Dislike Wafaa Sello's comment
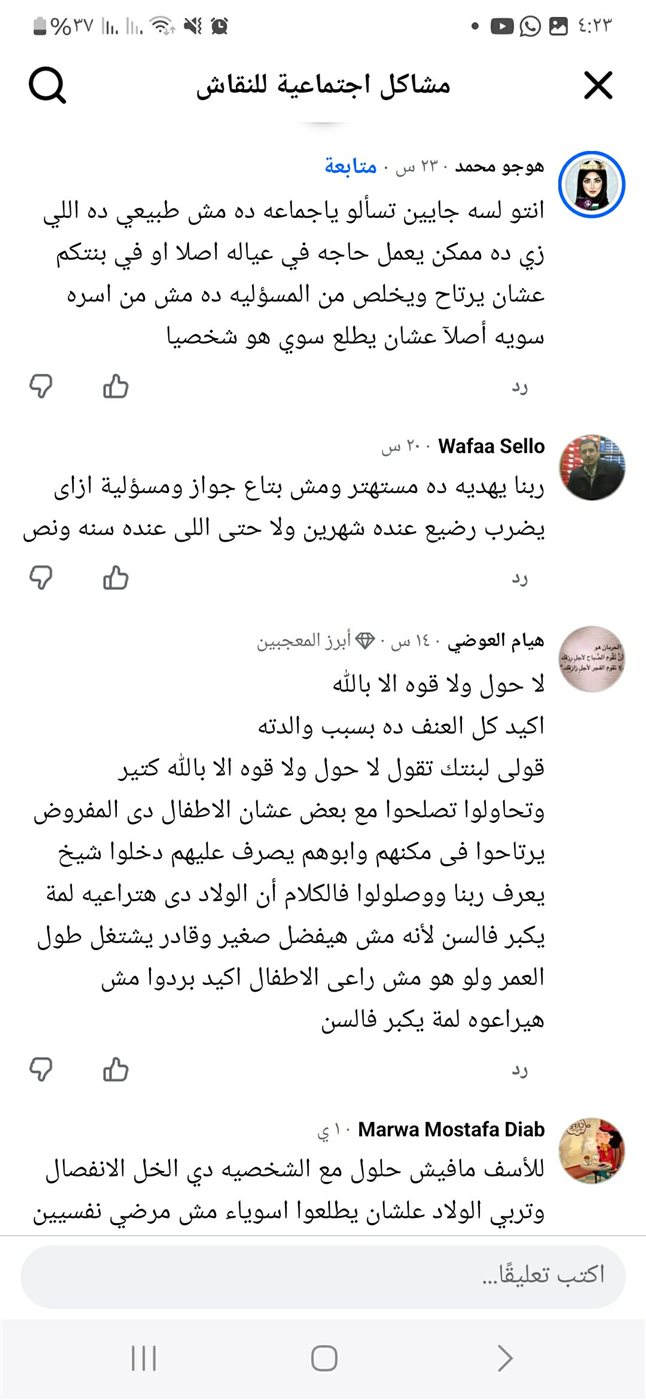The height and width of the screenshot is (1400, 646). [40, 577]
